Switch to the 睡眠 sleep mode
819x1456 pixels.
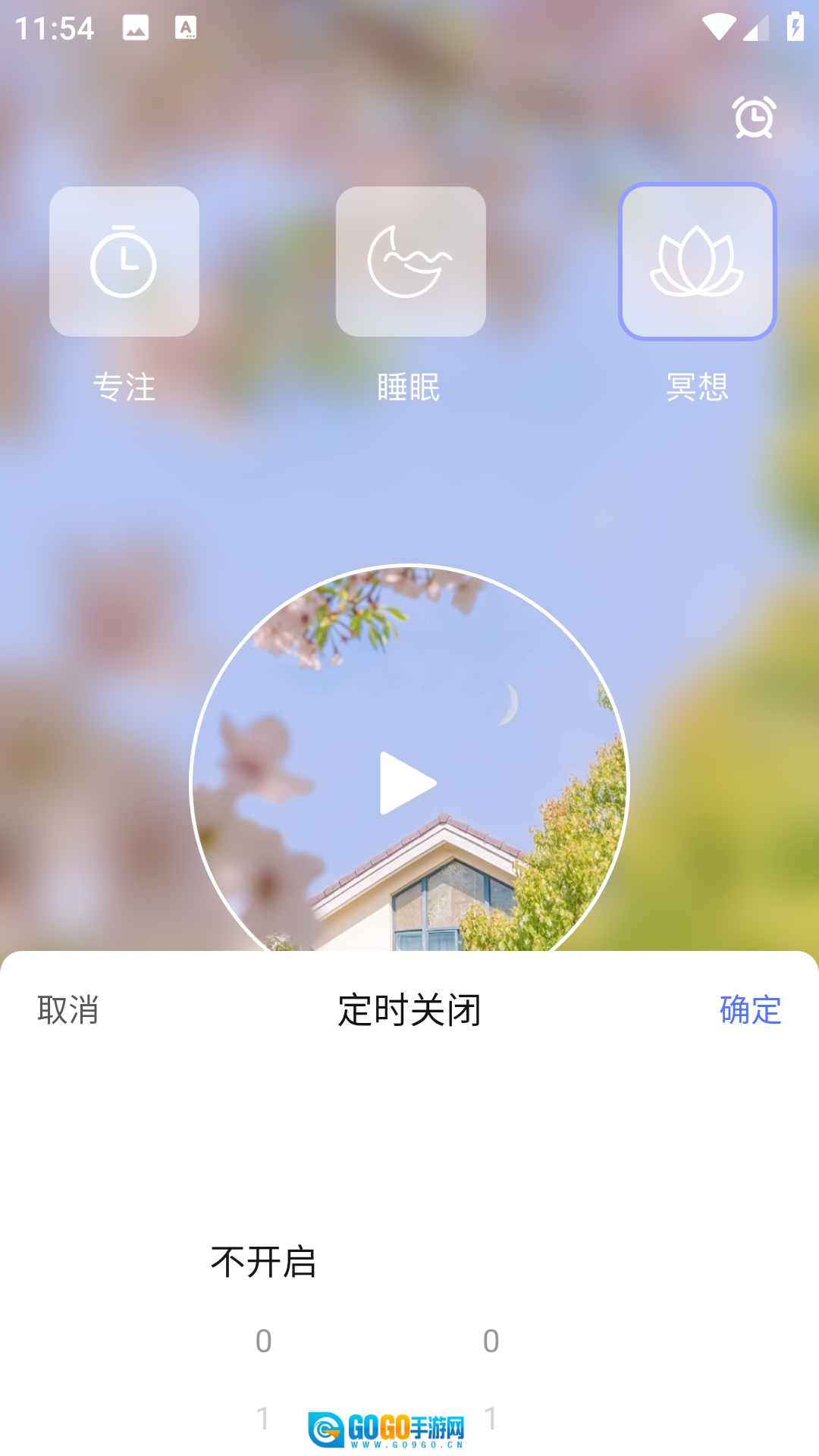(x=410, y=262)
